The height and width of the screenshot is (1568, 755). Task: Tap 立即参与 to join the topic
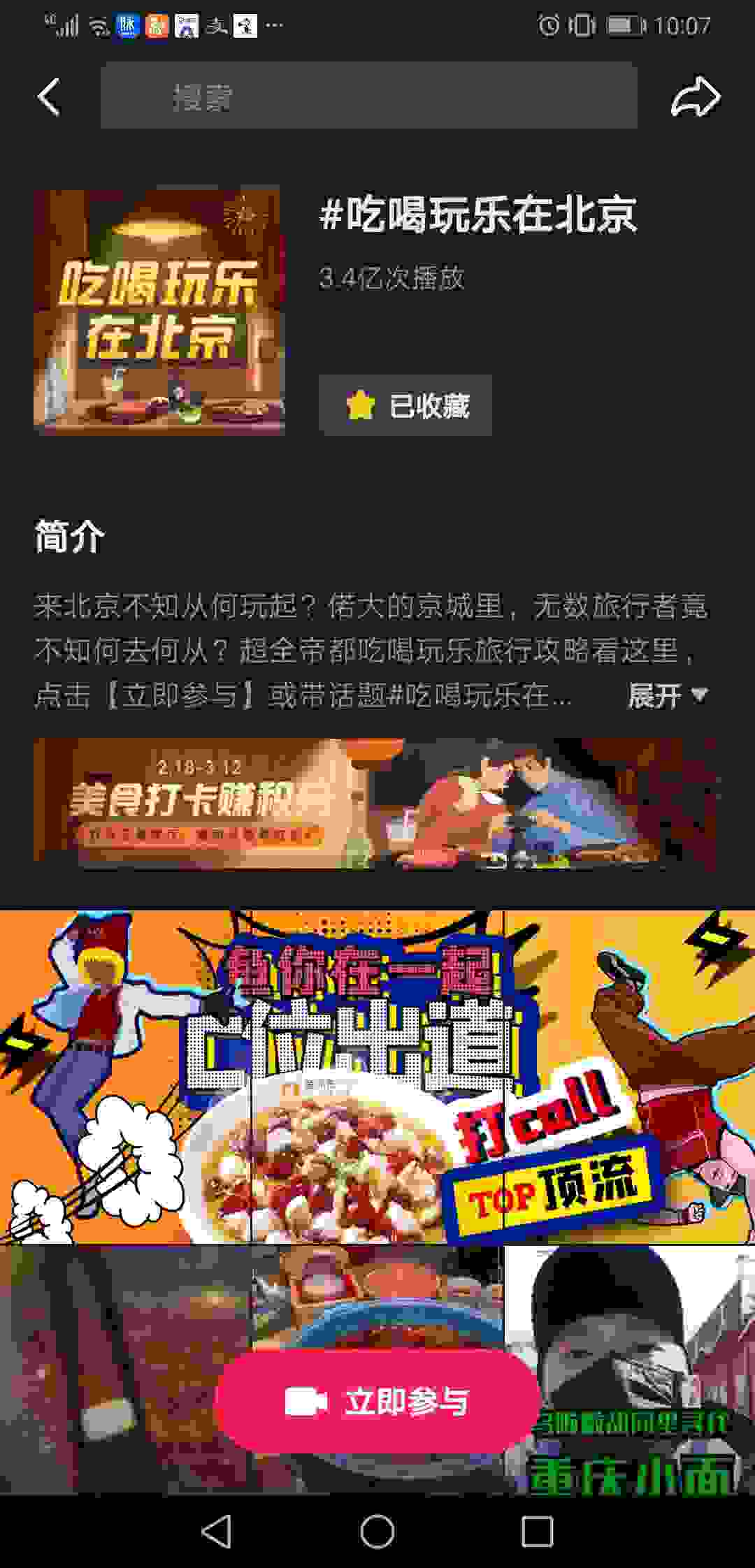377,1402
